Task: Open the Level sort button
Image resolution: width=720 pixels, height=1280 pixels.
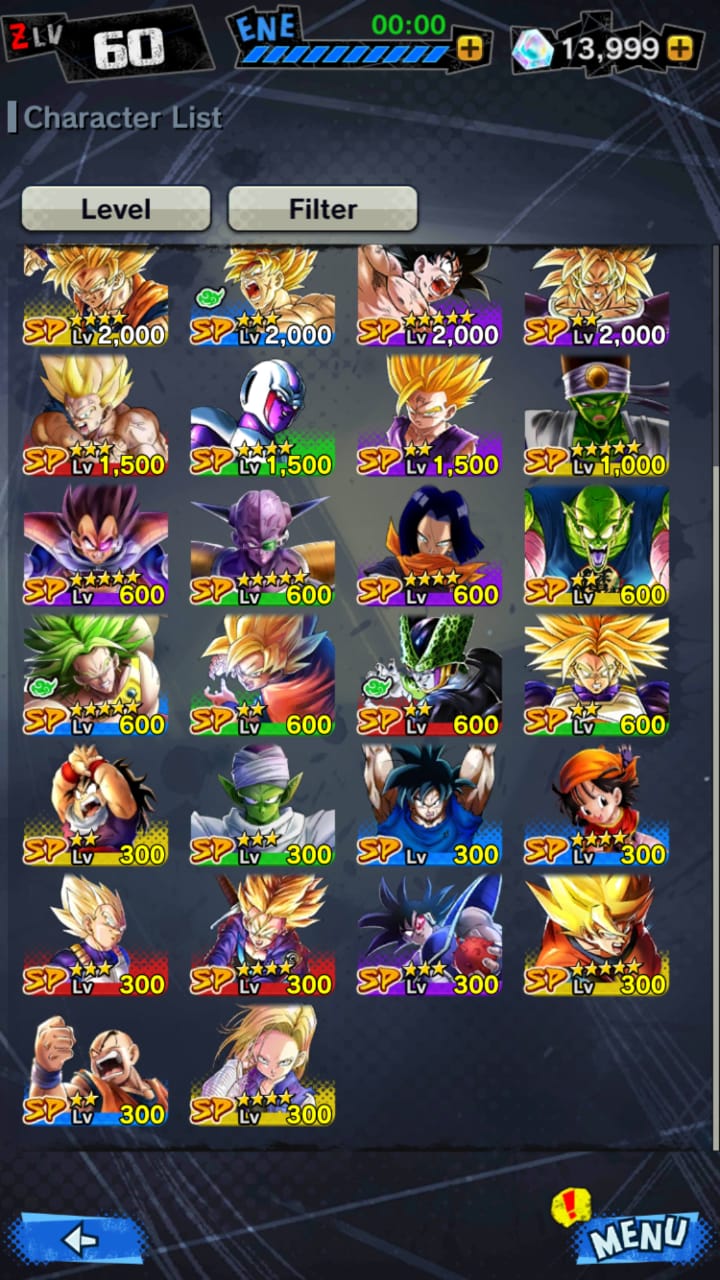Action: click(x=116, y=208)
